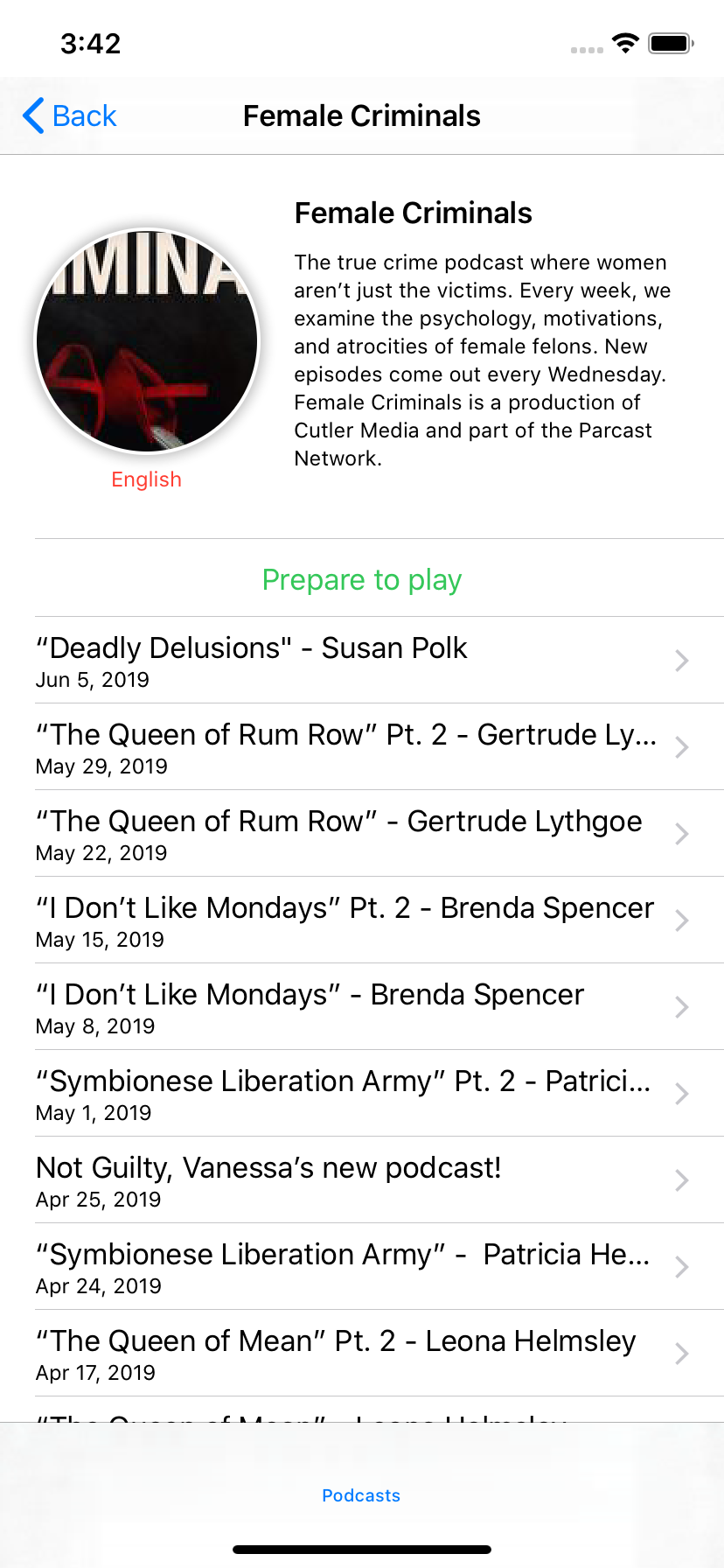Open the May 22 Gertrude Lythgoe episode
The height and width of the screenshot is (1568, 724).
pos(362,834)
